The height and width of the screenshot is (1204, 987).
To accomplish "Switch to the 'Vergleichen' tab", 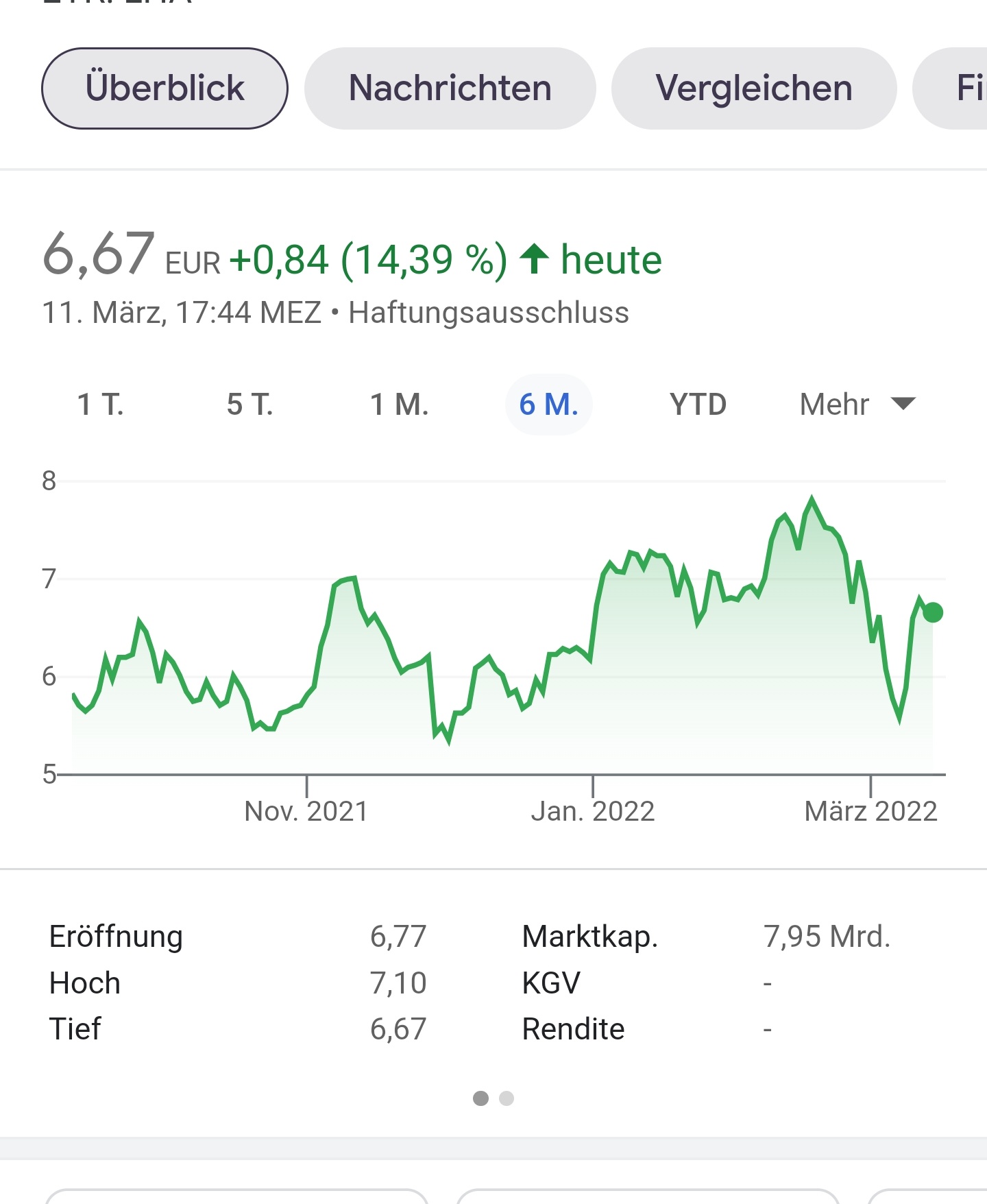I will pos(753,88).
